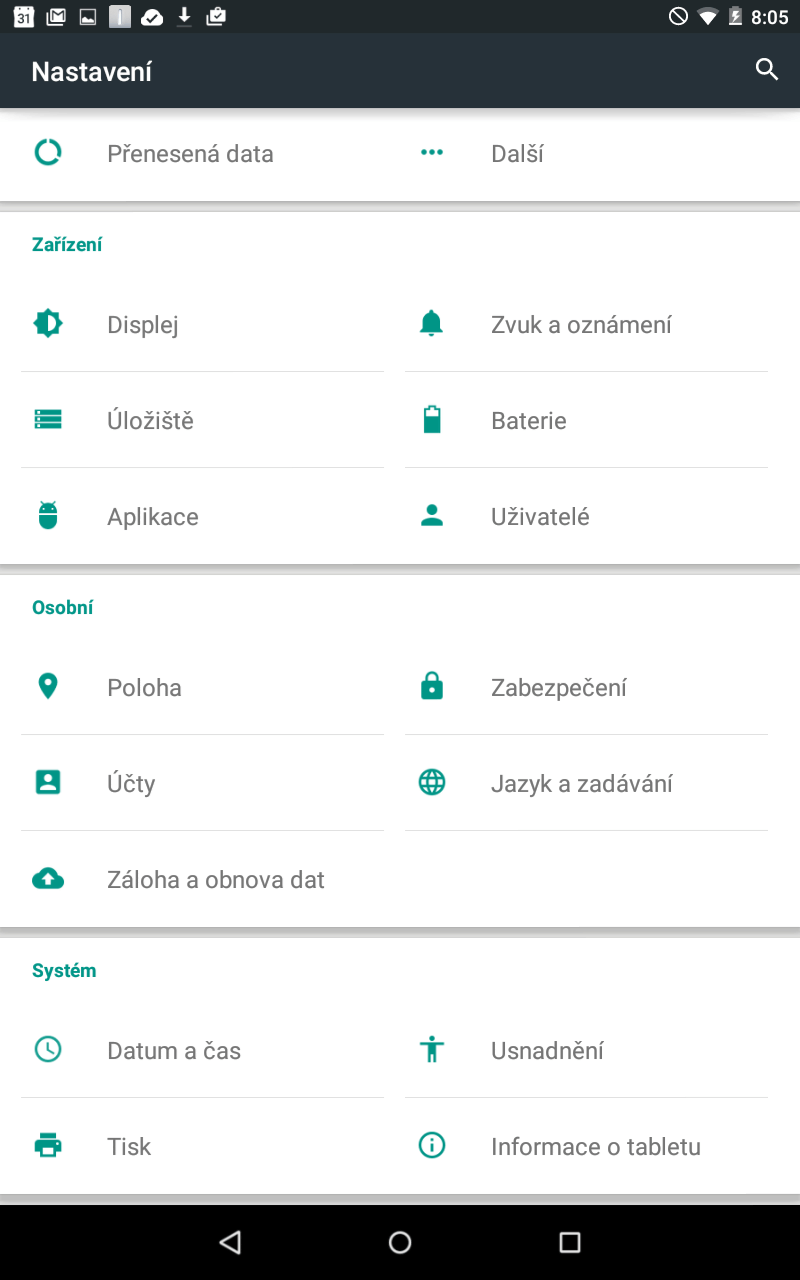Open the settings search icon
Screen dimensions: 800x1280
pyautogui.click(x=766, y=70)
